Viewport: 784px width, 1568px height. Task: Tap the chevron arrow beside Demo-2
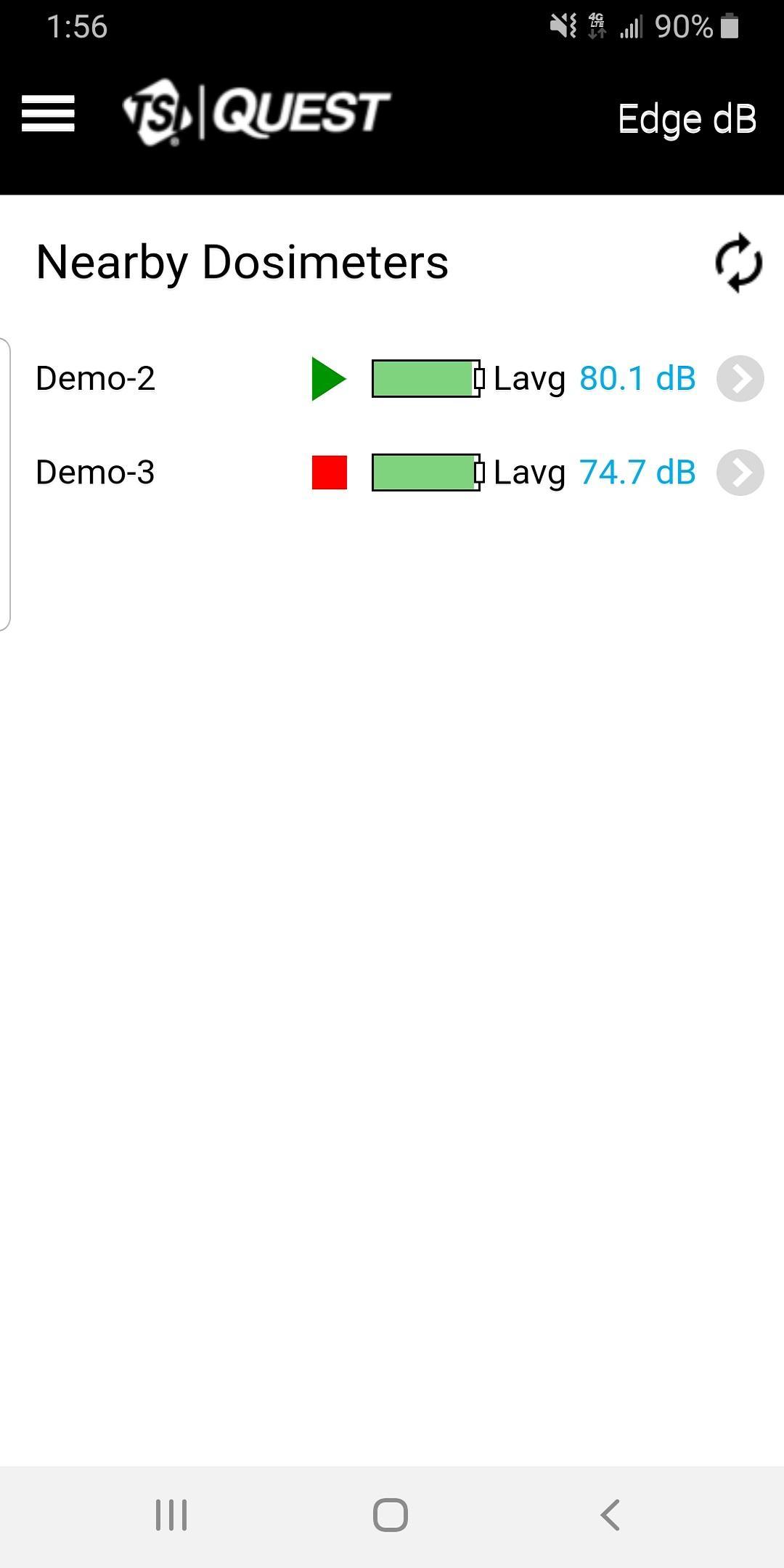[740, 378]
